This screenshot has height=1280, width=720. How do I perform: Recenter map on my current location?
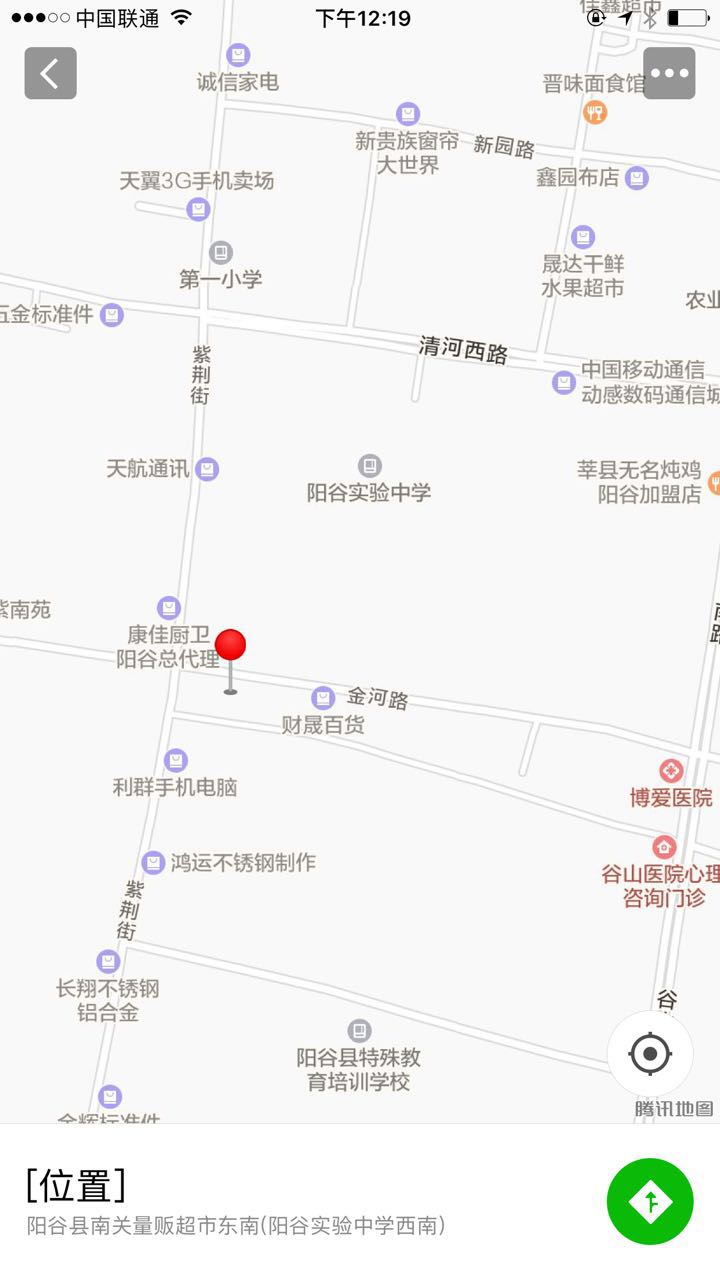point(650,1053)
